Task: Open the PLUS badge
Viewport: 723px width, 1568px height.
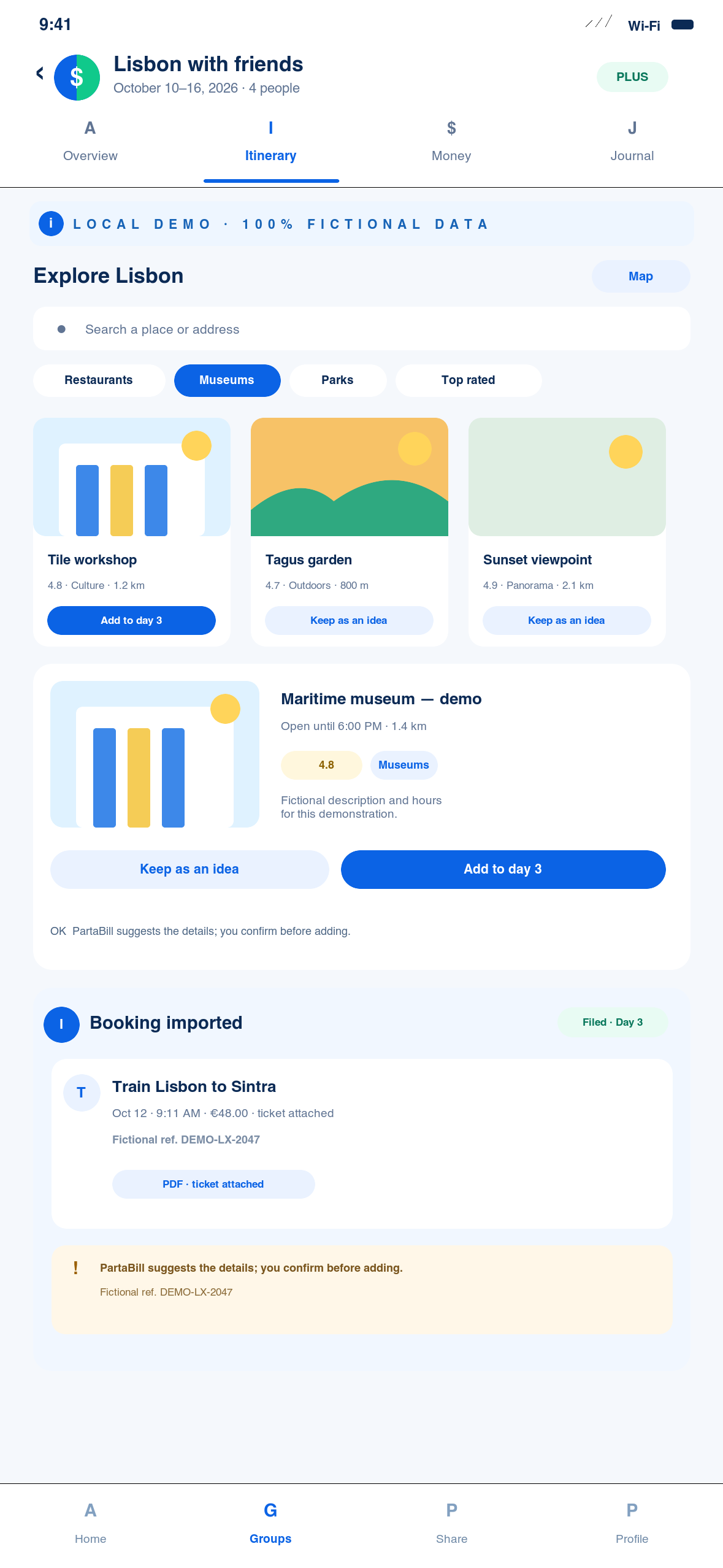Action: [x=632, y=77]
